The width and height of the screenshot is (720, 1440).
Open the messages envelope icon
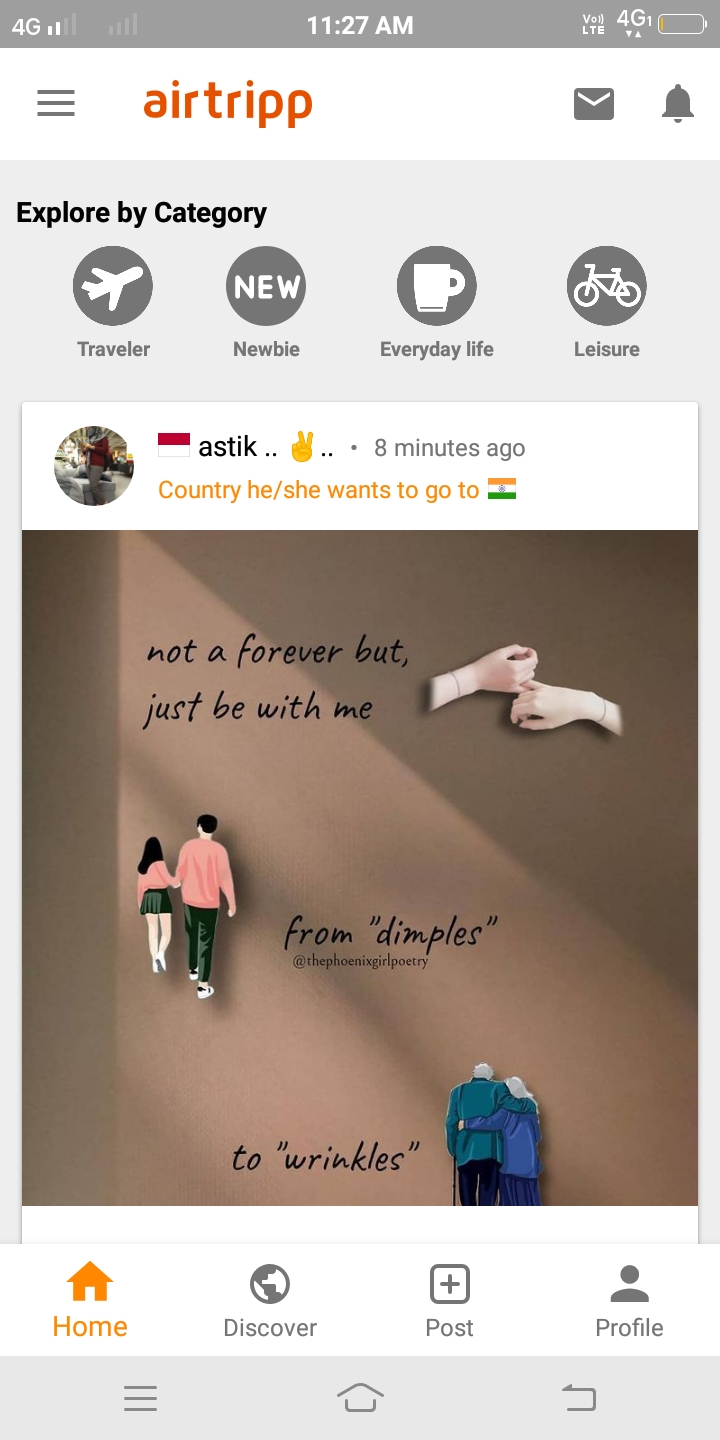(x=593, y=103)
